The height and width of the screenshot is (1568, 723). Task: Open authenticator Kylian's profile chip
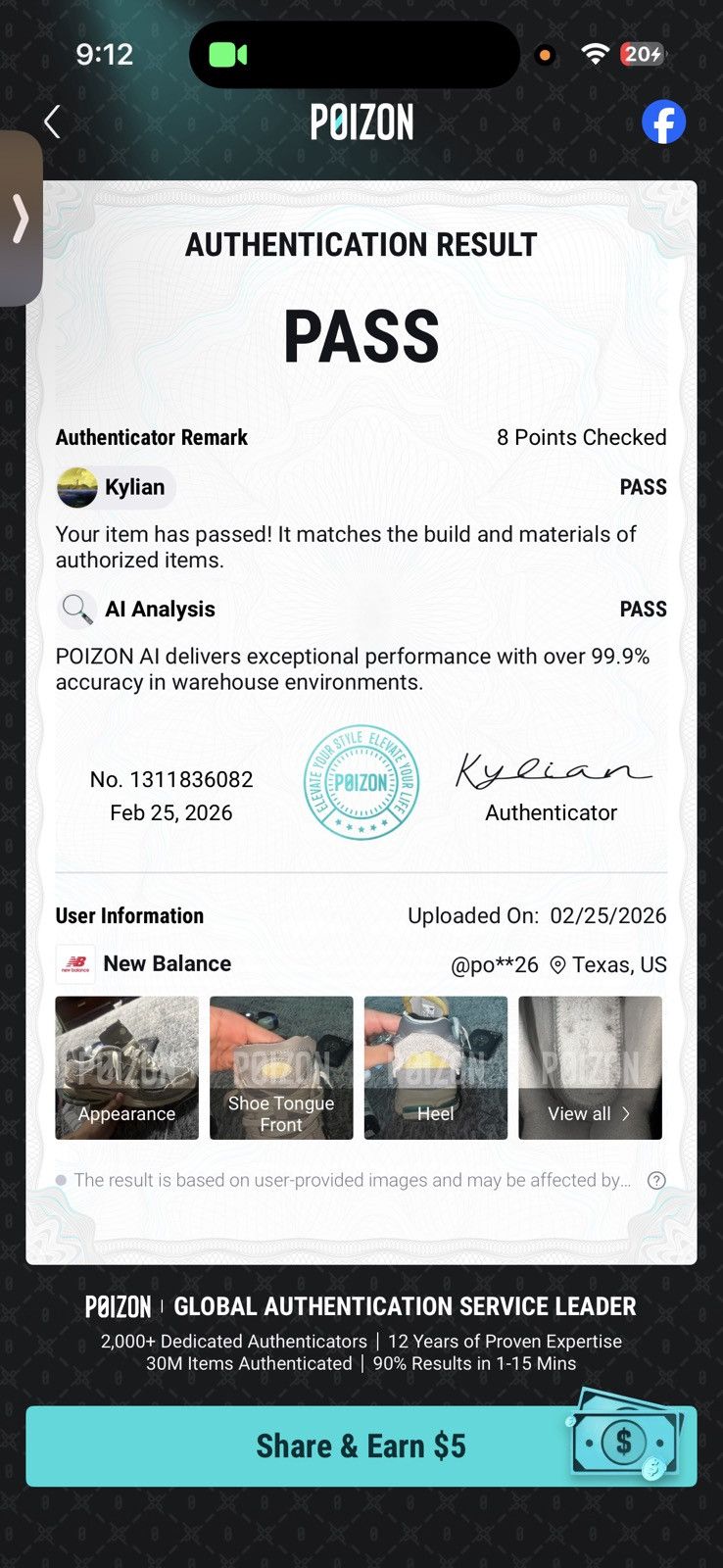tap(116, 487)
